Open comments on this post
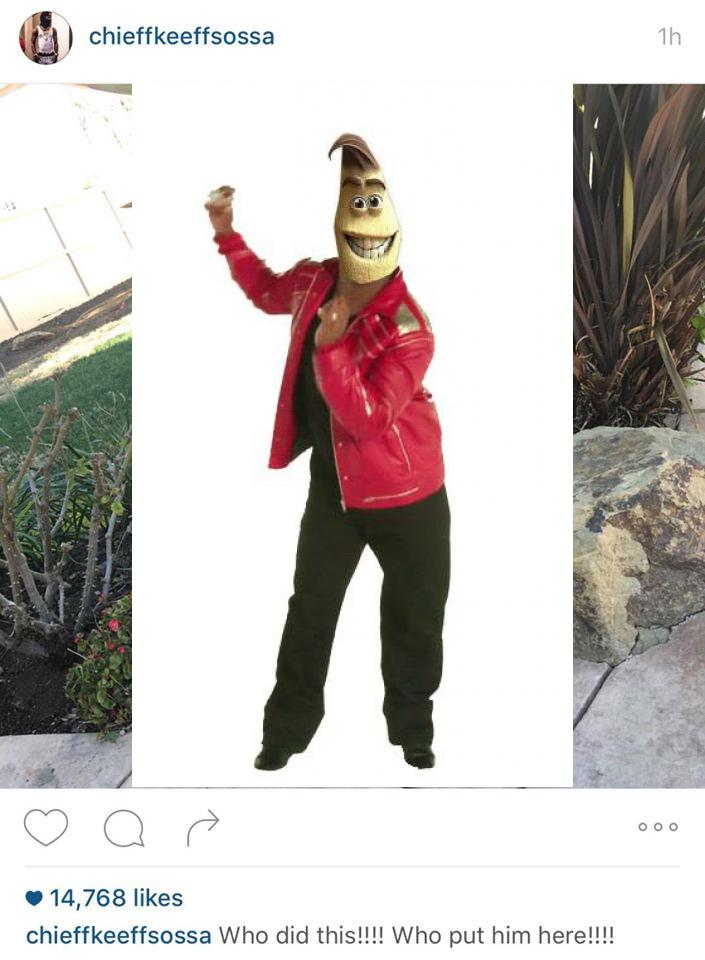Viewport: 705px width, 960px height. [x=125, y=827]
